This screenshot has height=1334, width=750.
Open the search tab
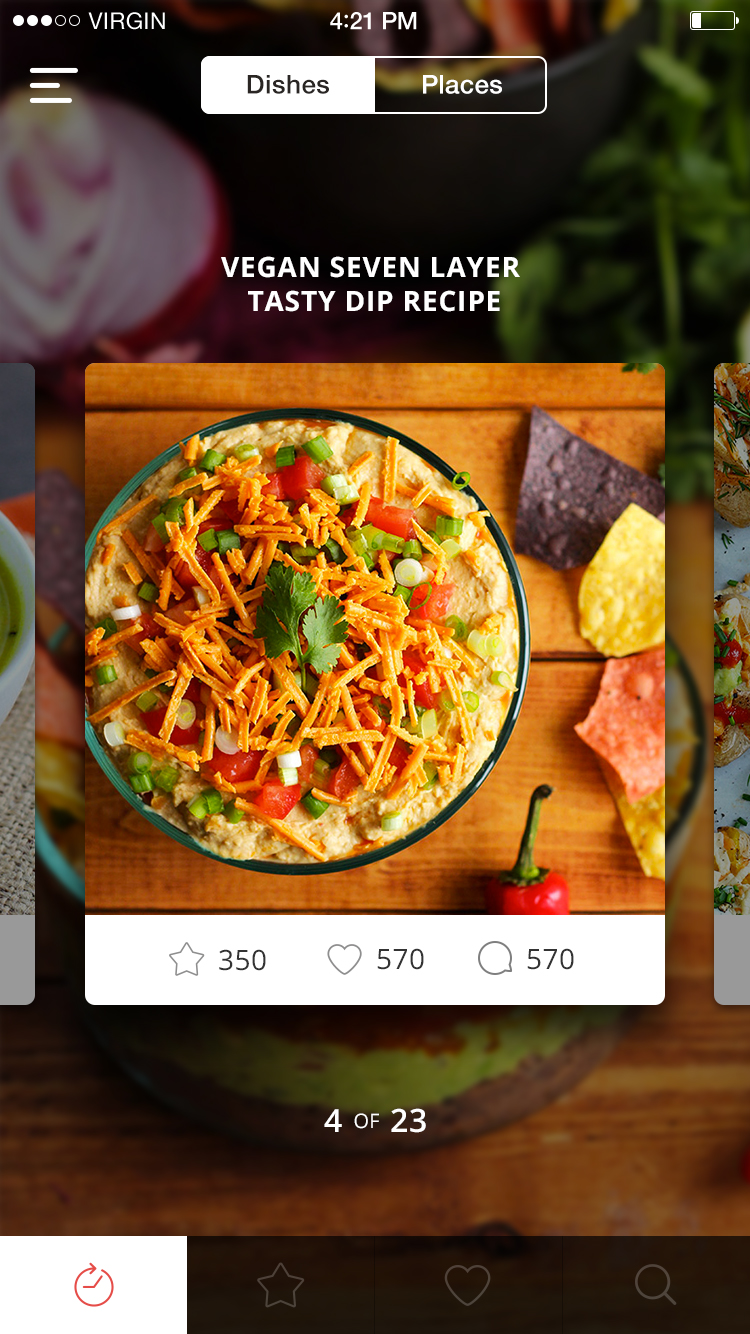[655, 1285]
